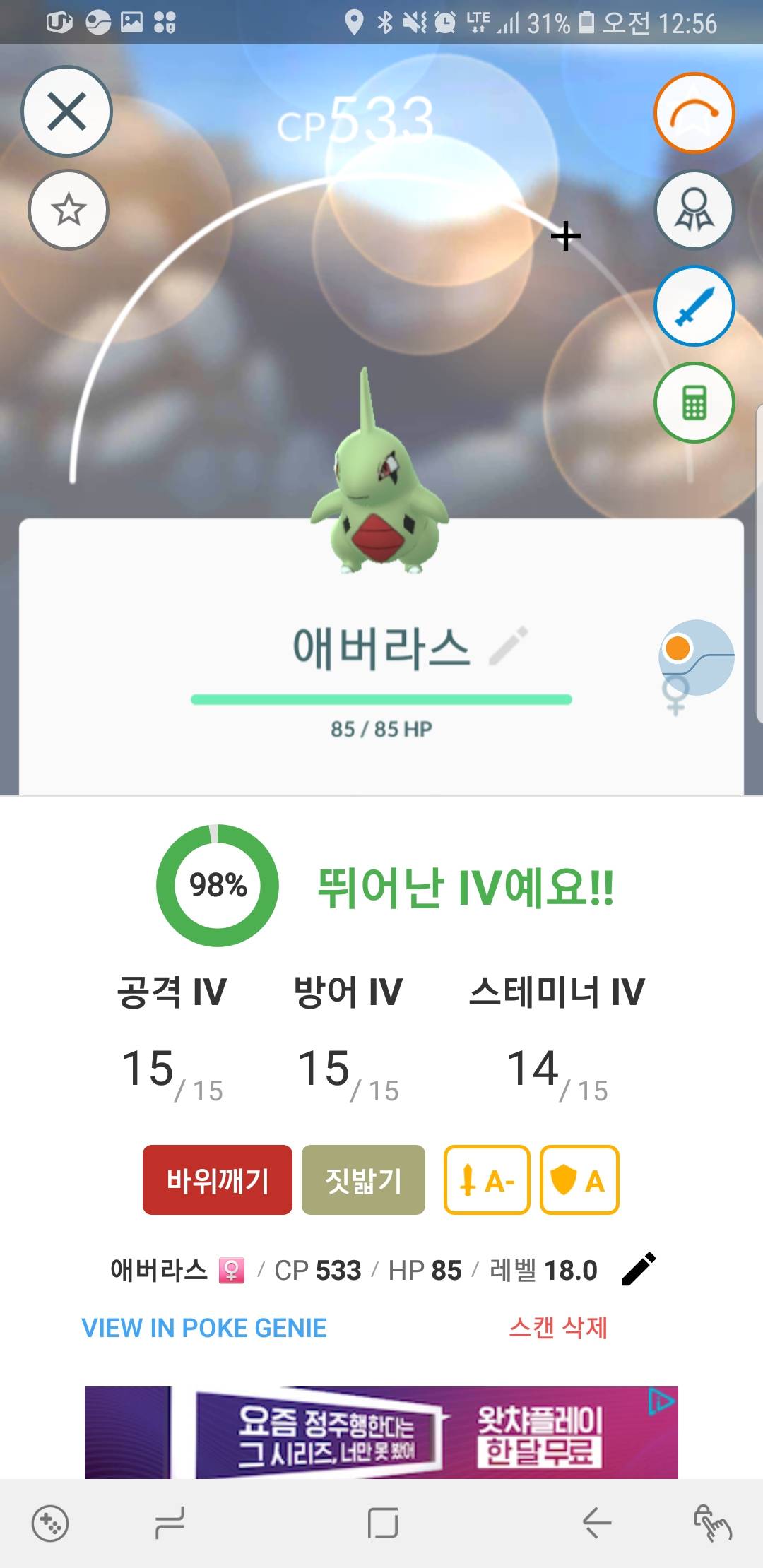Open the ad info icon on banner
Screen dimensions: 763x1568
(x=661, y=1401)
